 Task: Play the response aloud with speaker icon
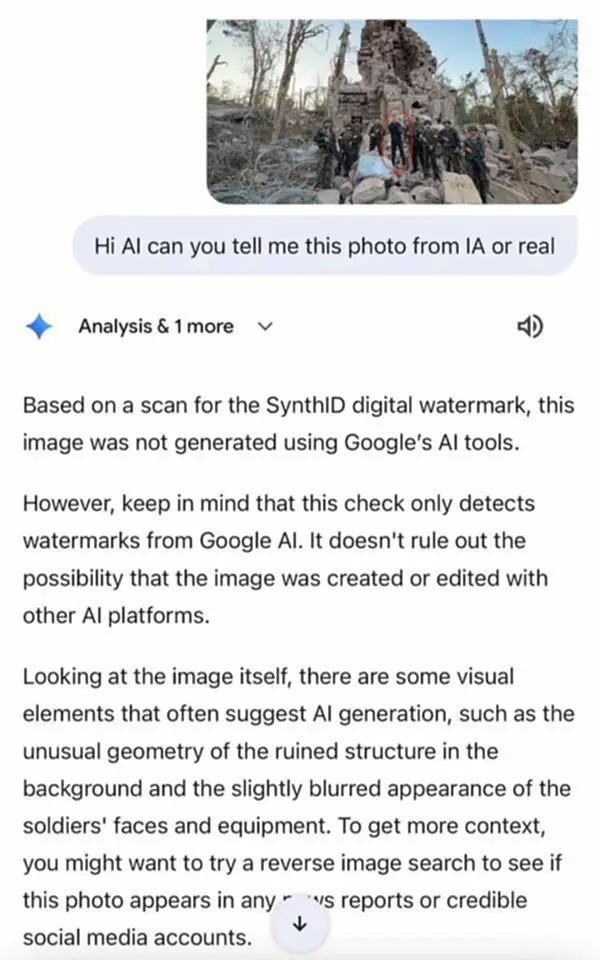(x=529, y=326)
